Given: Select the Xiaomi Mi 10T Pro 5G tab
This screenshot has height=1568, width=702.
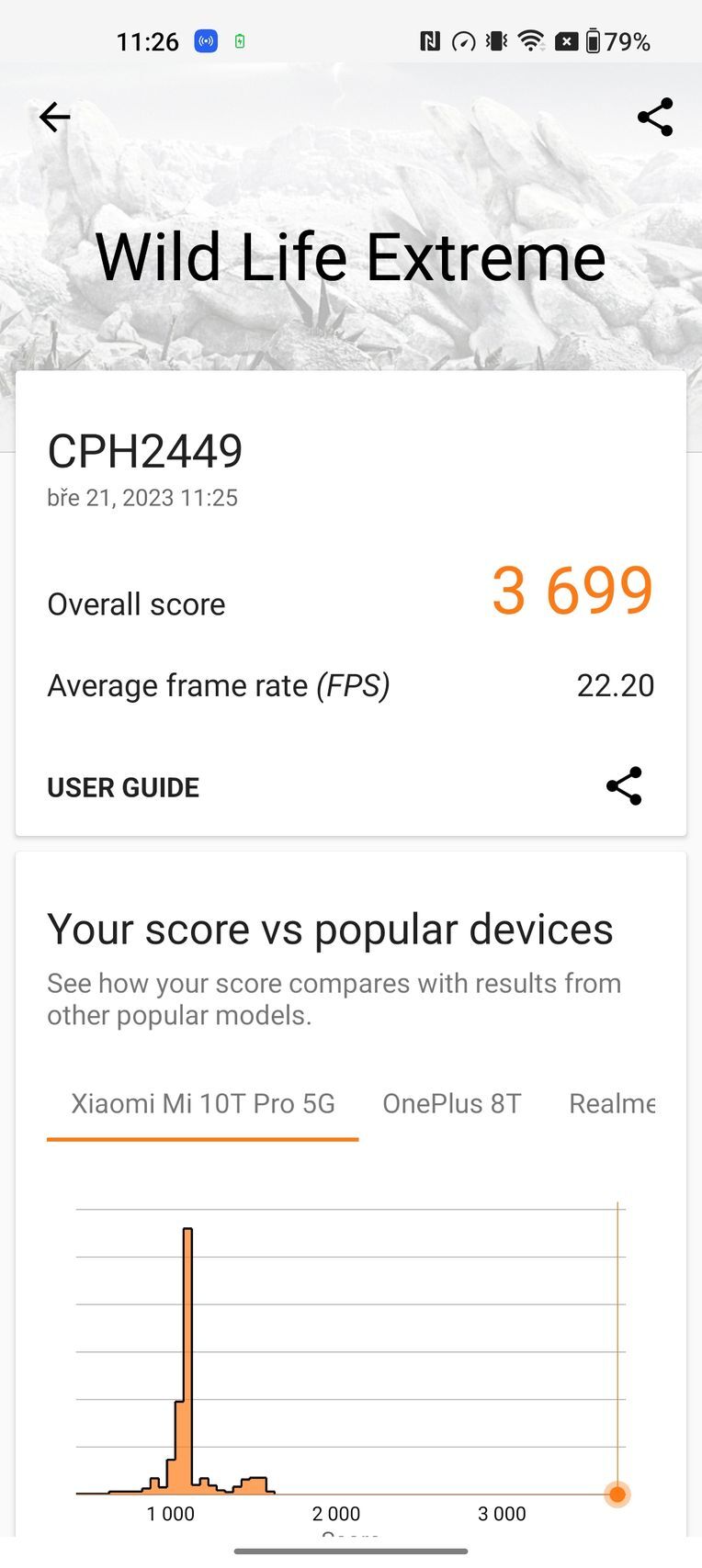Looking at the screenshot, I should [x=202, y=1103].
